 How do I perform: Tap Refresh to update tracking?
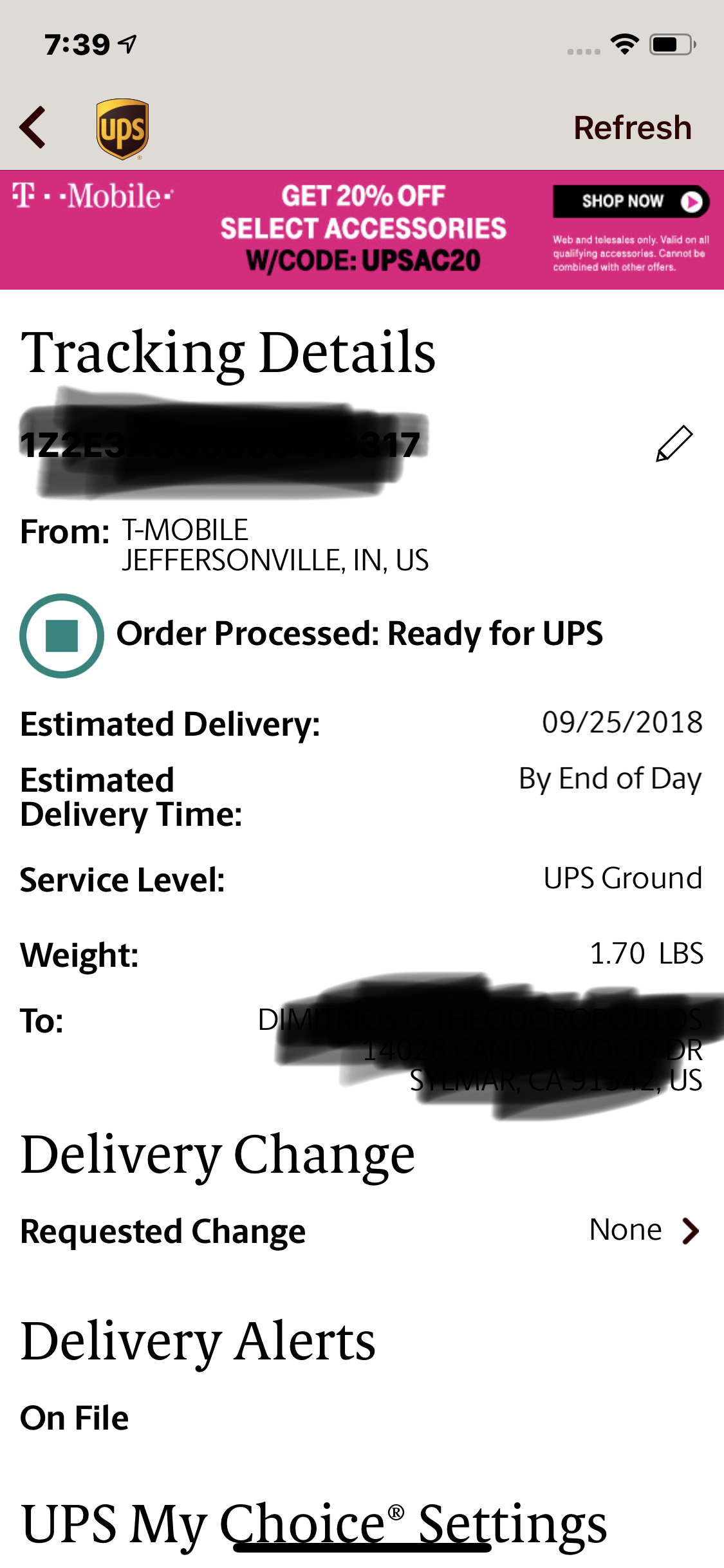633,127
